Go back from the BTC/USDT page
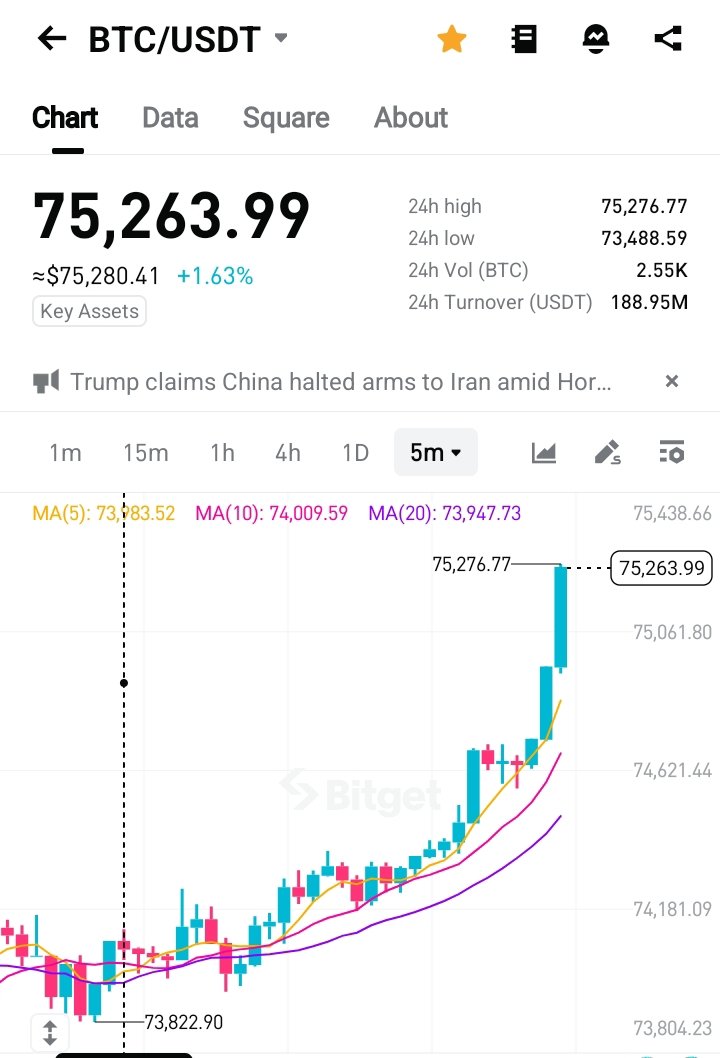 (x=51, y=39)
